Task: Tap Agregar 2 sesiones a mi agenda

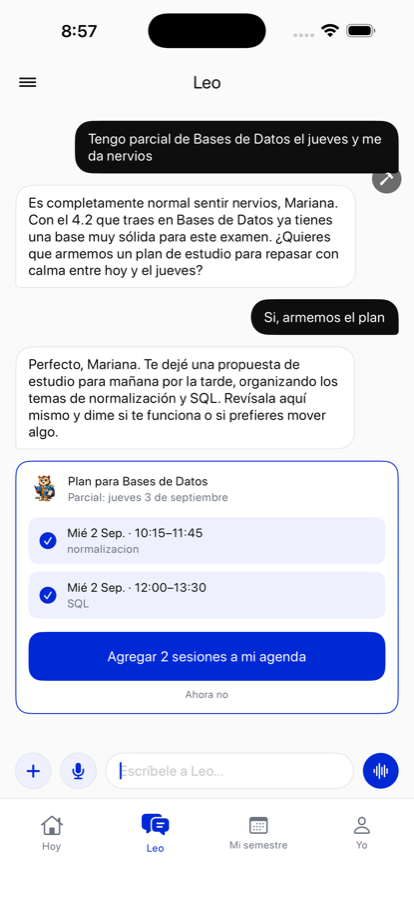Action: 207,657
